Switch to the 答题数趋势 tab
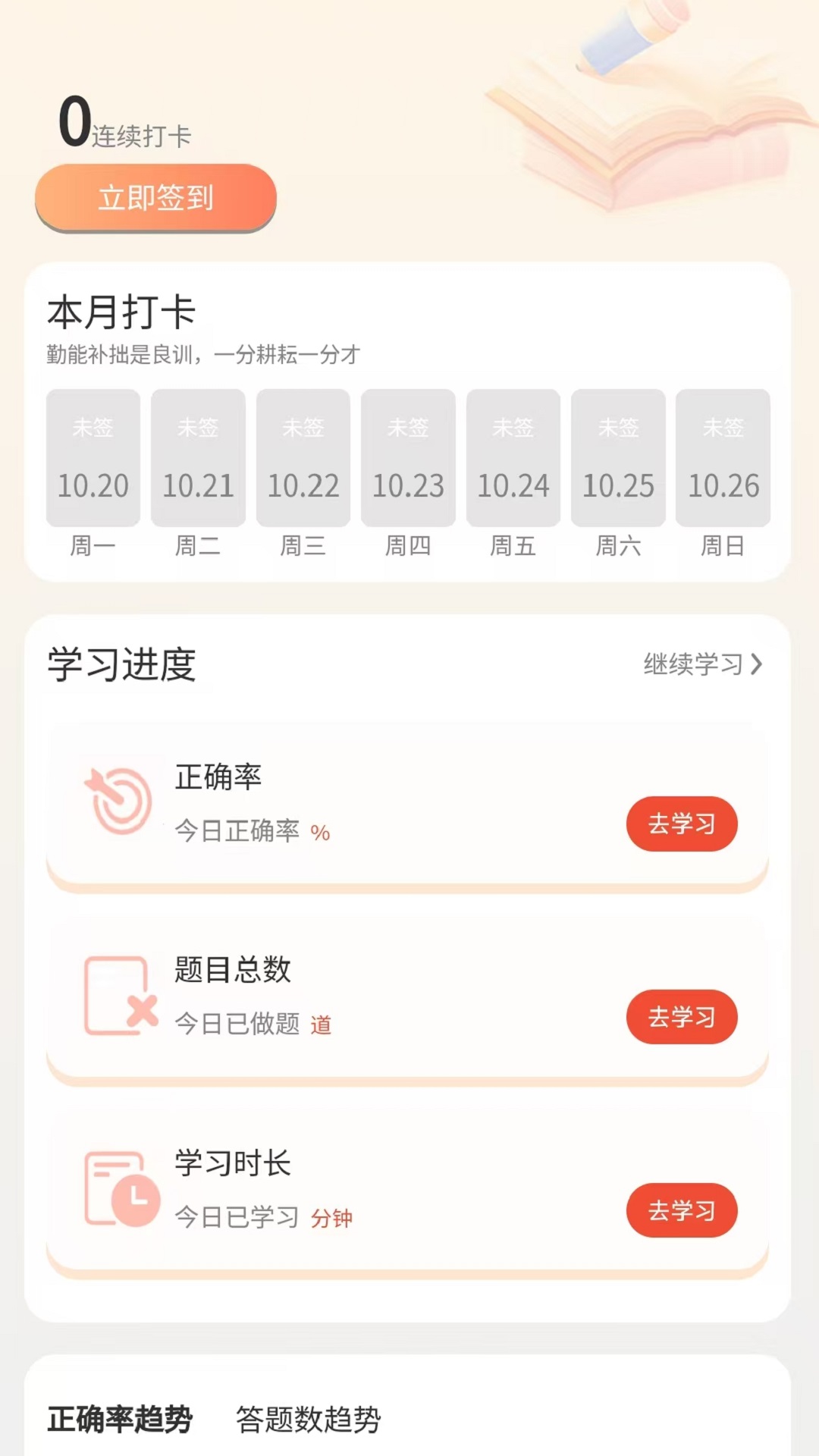The height and width of the screenshot is (1456, 819). click(x=307, y=1418)
